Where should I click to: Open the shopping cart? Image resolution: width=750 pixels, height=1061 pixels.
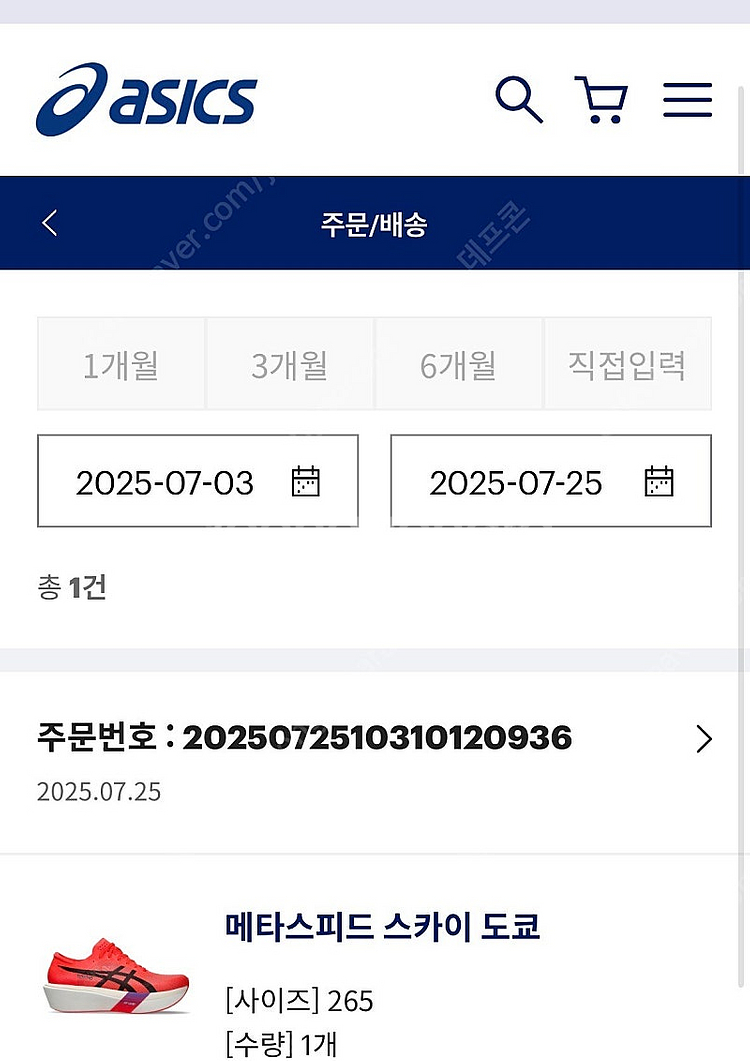coord(600,100)
